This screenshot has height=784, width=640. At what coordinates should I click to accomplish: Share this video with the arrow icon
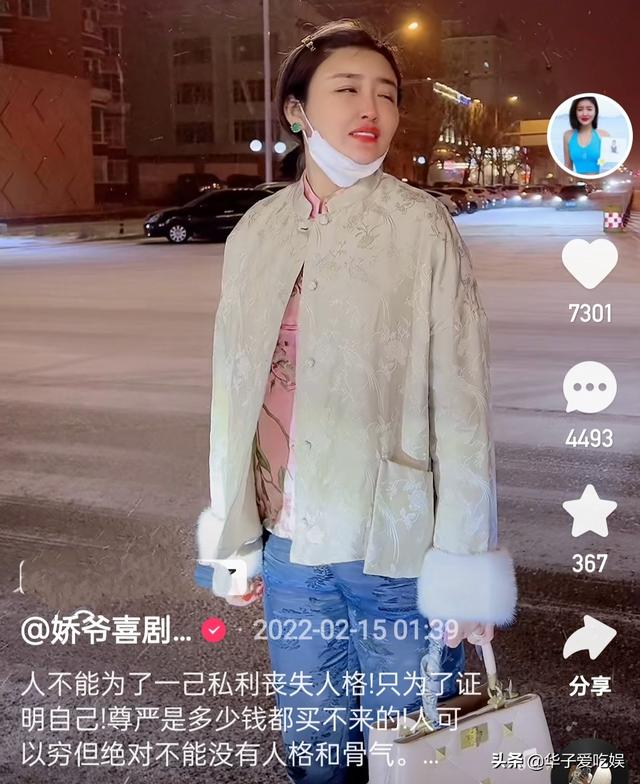[x=589, y=638]
